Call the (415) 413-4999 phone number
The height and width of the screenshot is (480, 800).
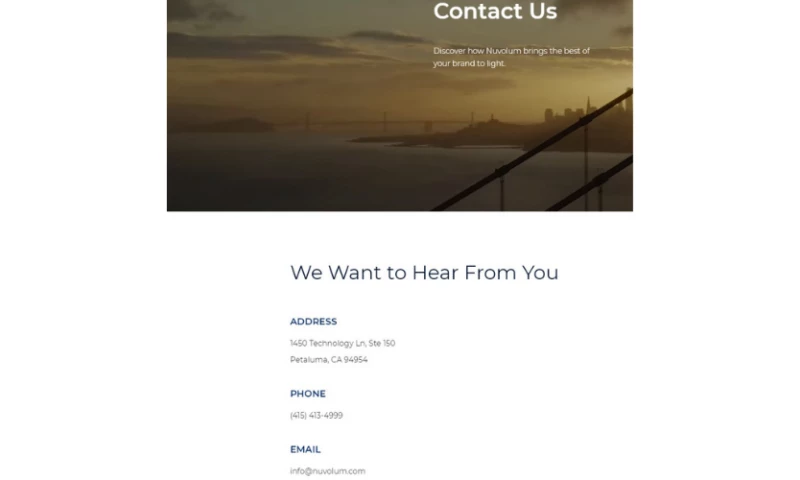316,415
